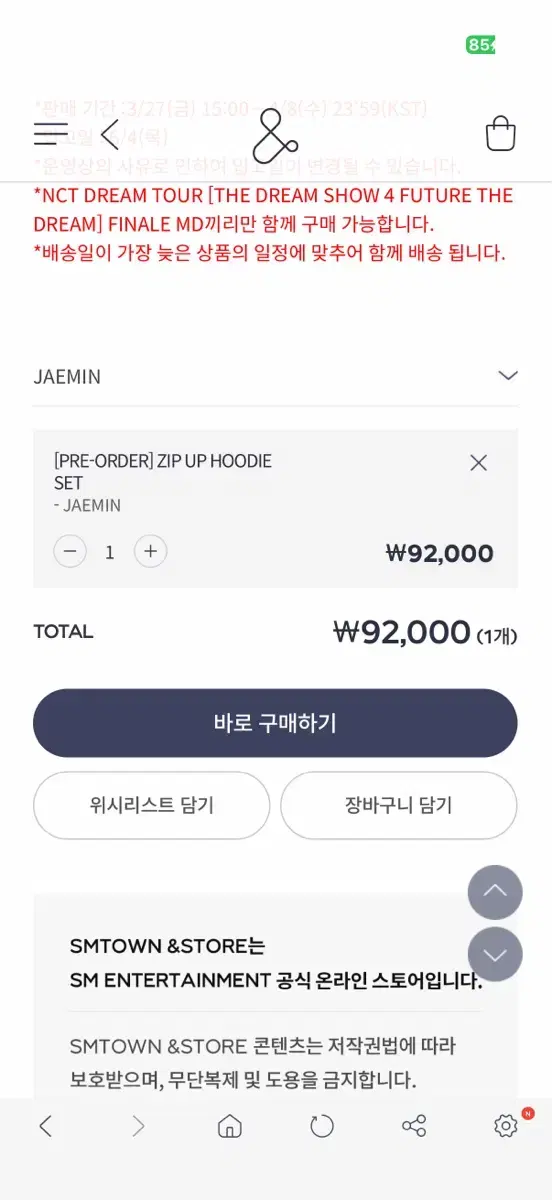Jump to top with the up-arrow button
The width and height of the screenshot is (552, 1200).
495,892
